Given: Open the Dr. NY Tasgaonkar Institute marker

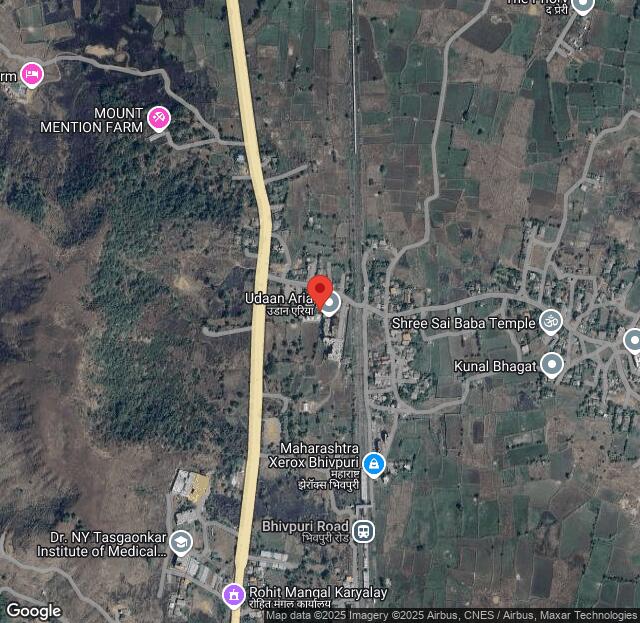Looking at the screenshot, I should [x=180, y=543].
